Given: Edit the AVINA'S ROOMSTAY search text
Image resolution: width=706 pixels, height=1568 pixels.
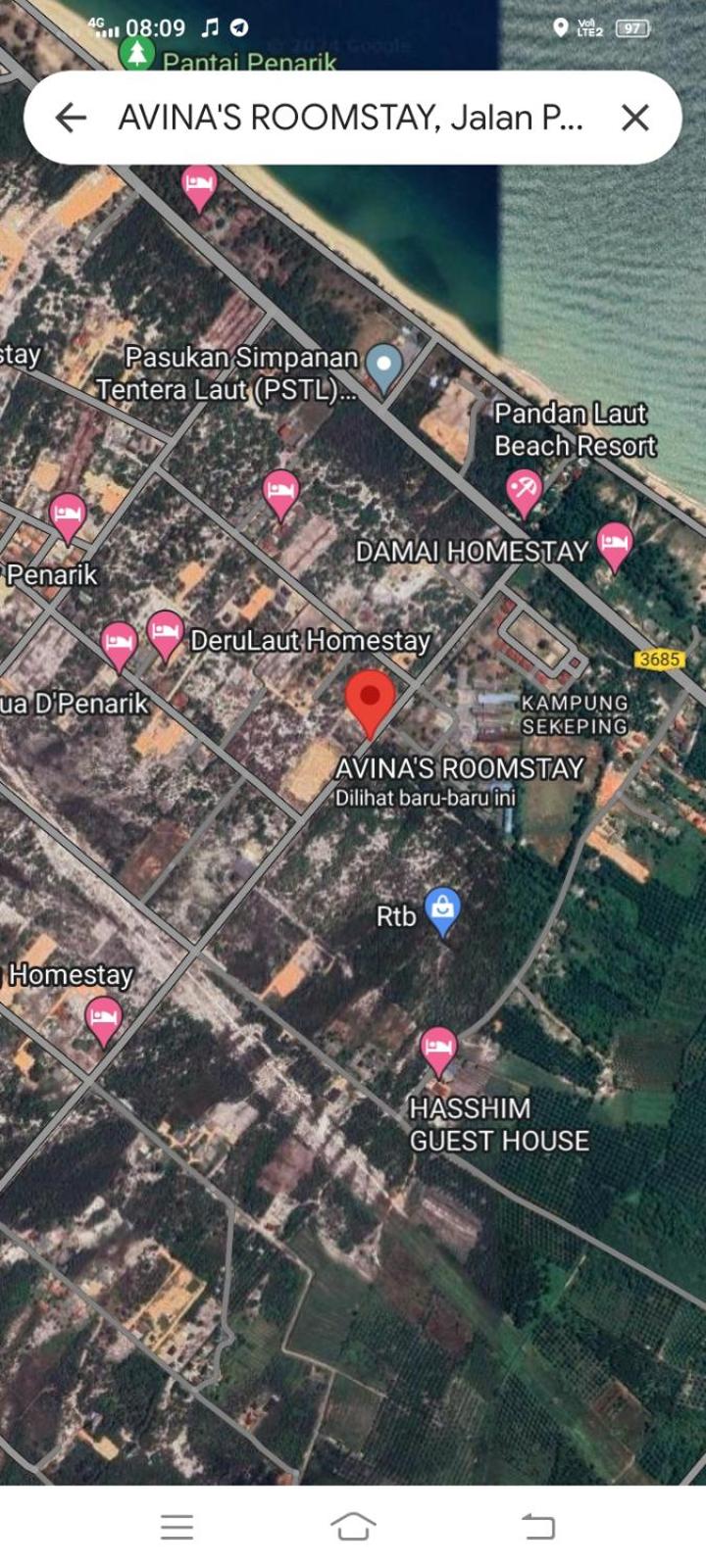Looking at the screenshot, I should [350, 118].
